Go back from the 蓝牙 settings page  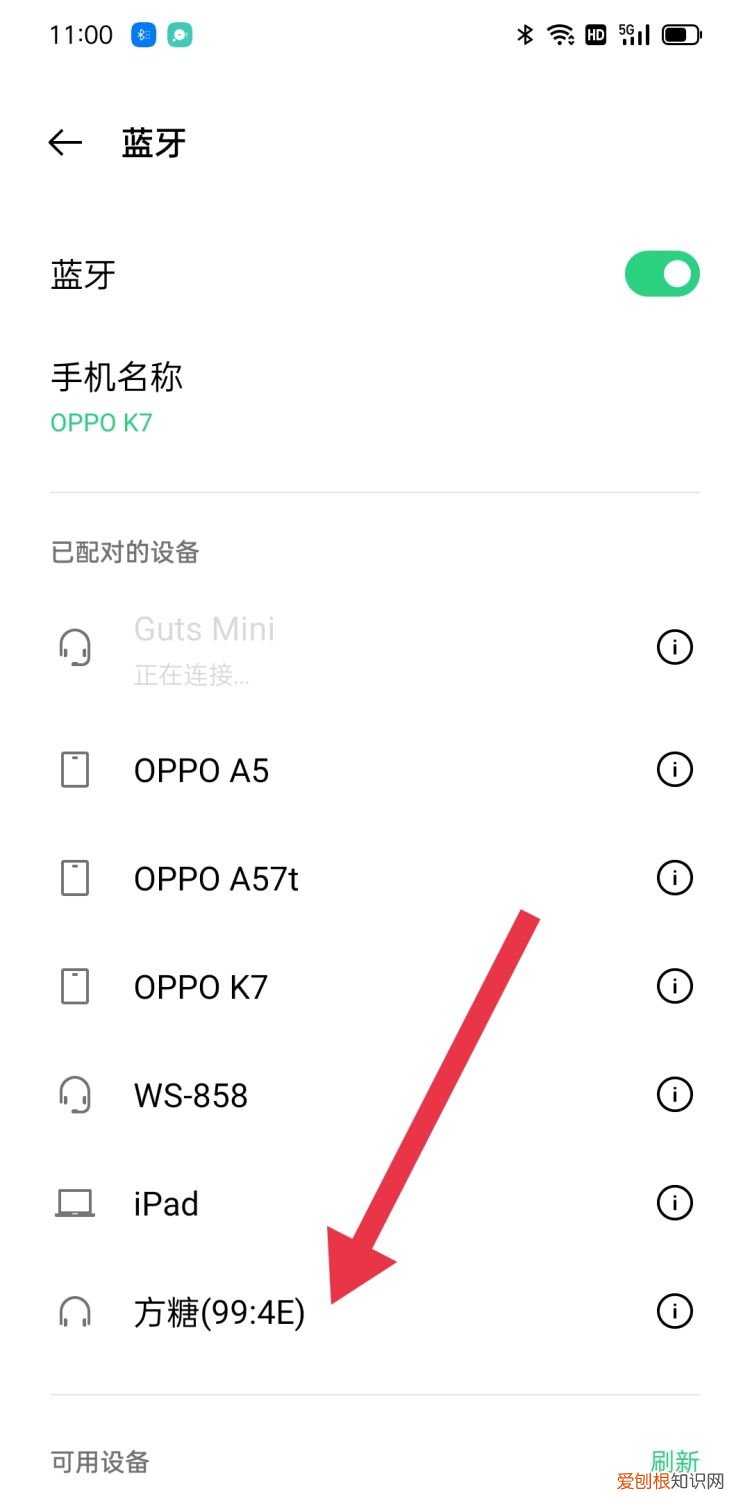[65, 143]
